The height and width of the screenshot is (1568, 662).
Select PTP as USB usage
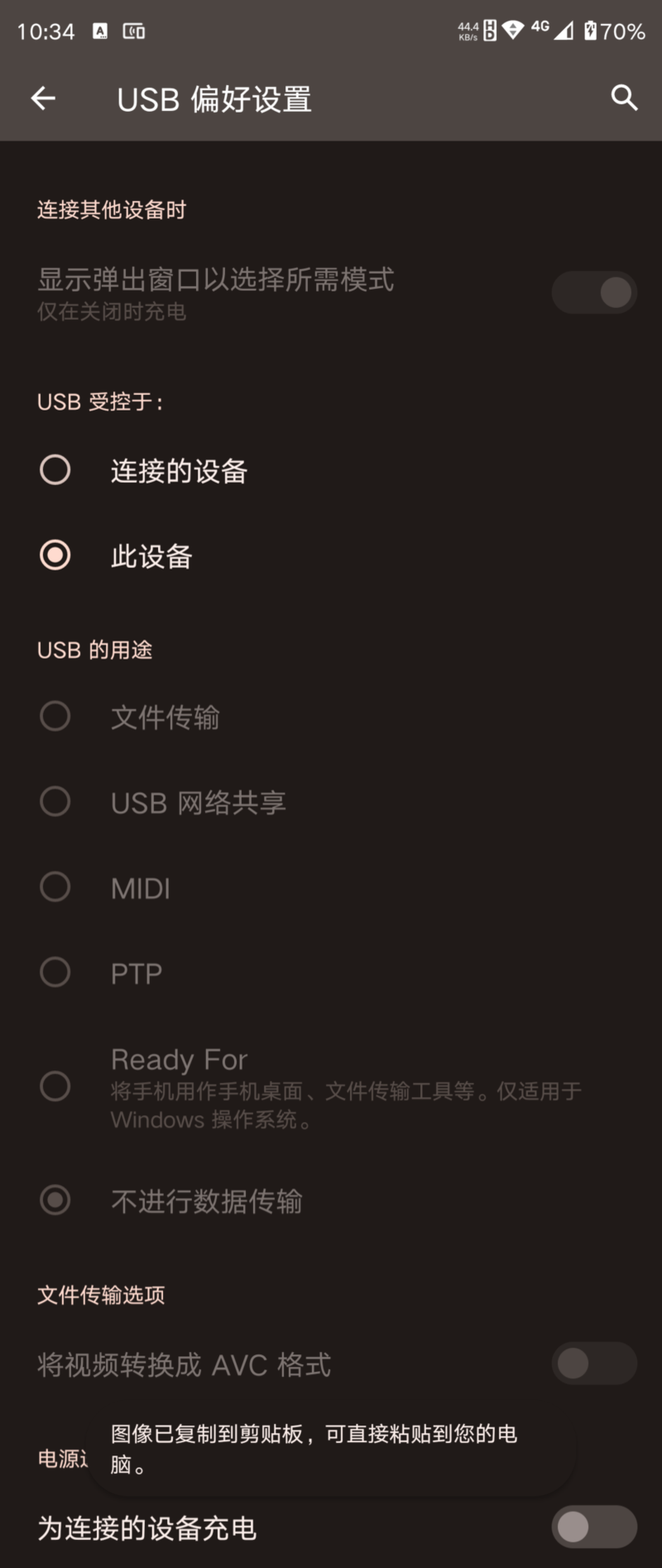(55, 973)
